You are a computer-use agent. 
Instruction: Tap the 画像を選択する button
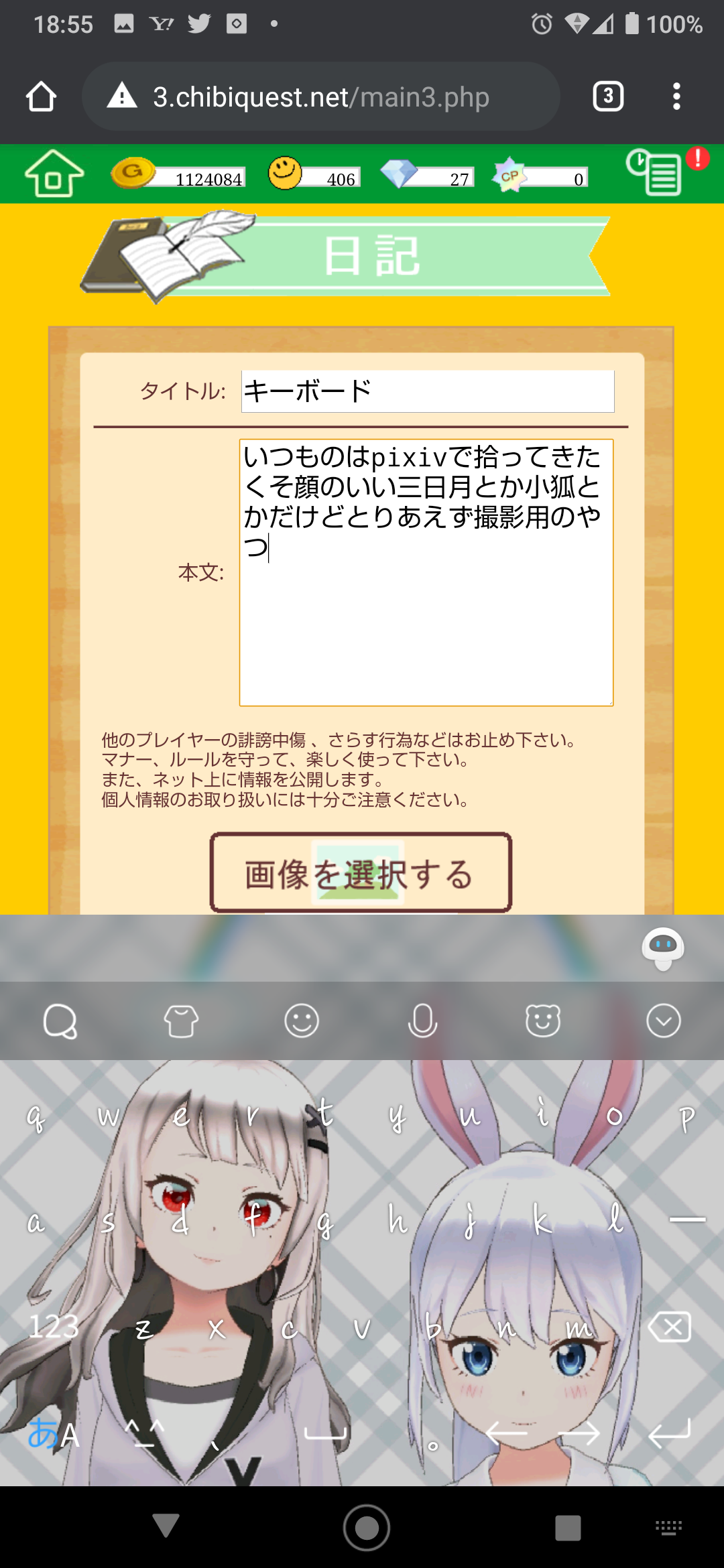(x=361, y=873)
